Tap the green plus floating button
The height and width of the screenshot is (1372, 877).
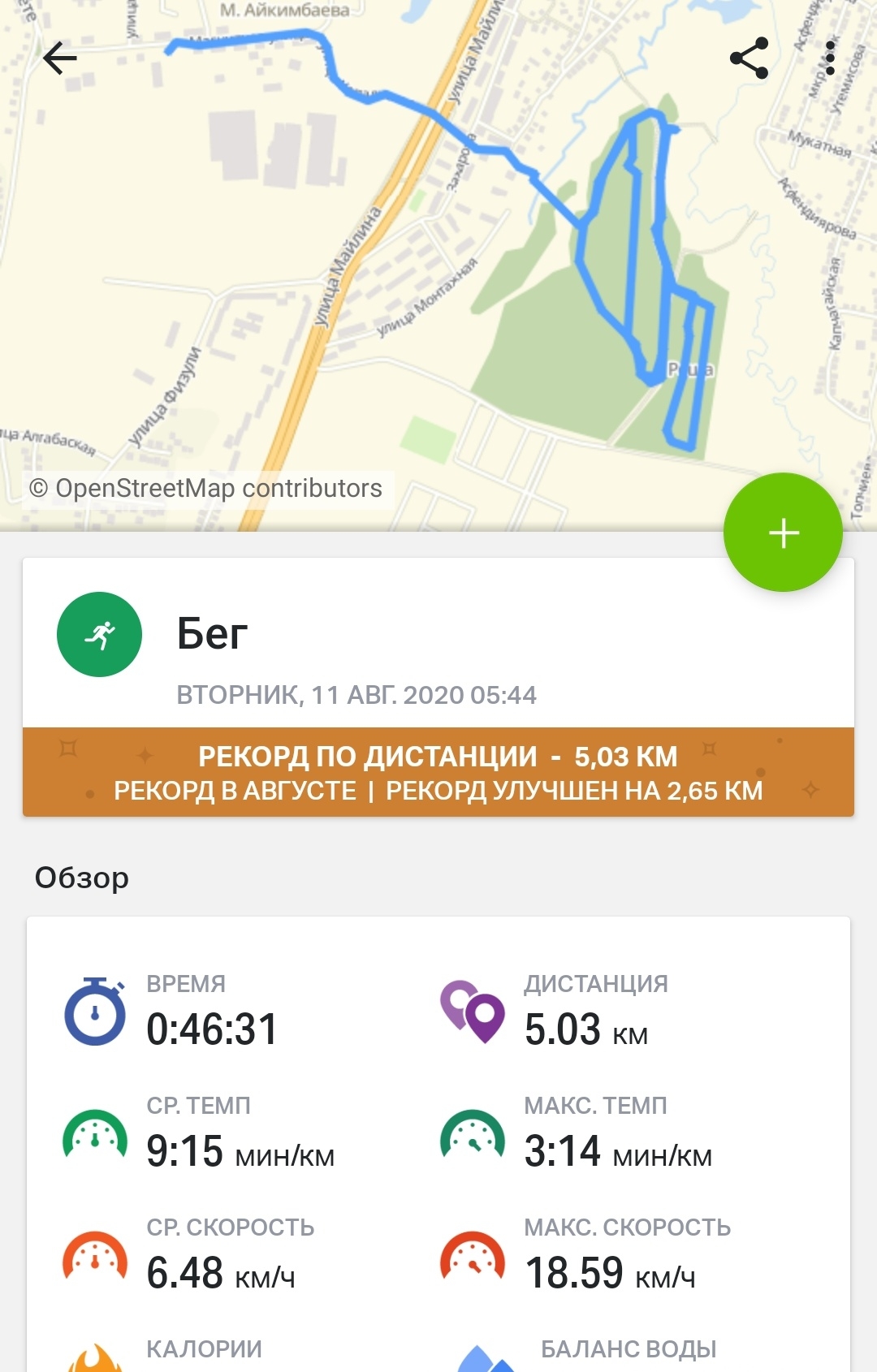(x=783, y=533)
